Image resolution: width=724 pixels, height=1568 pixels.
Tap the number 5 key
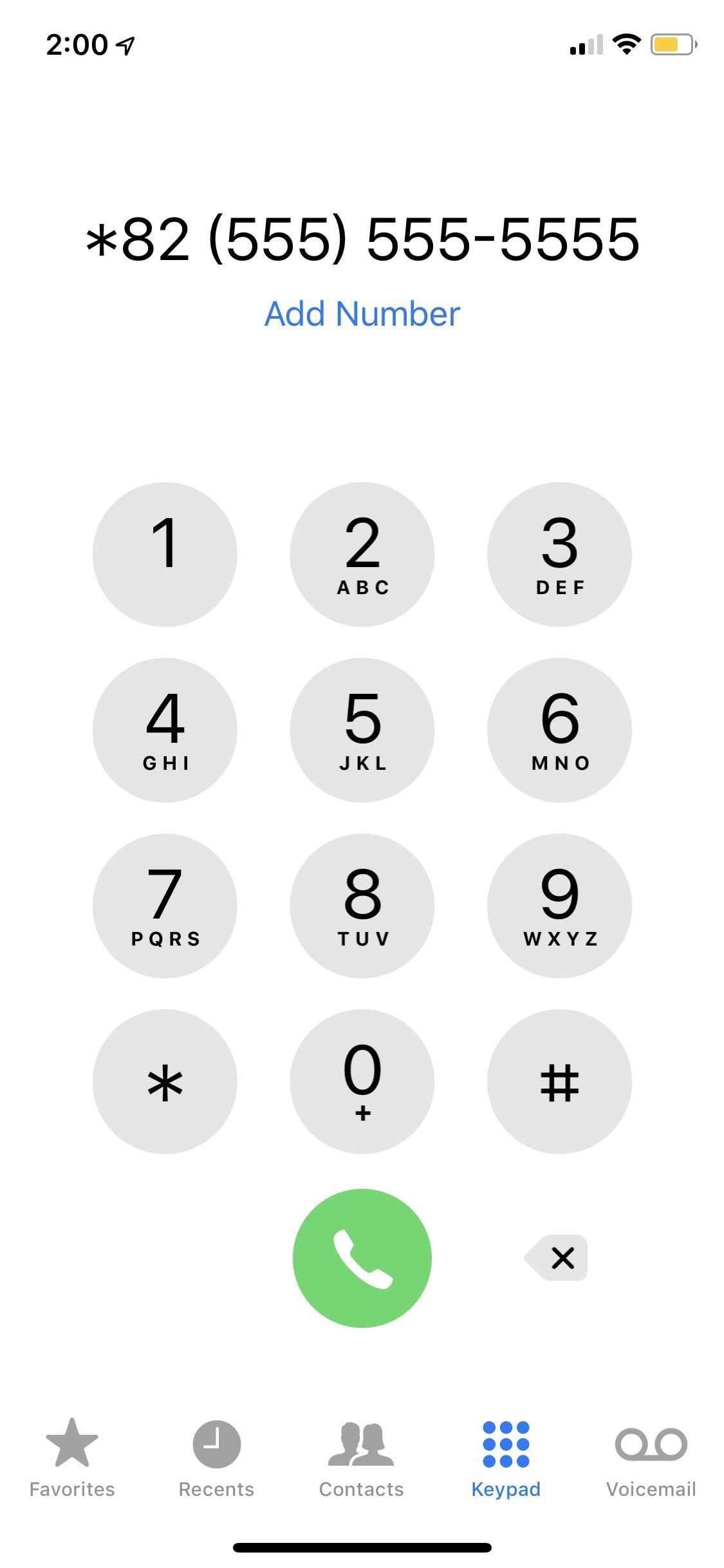[362, 729]
